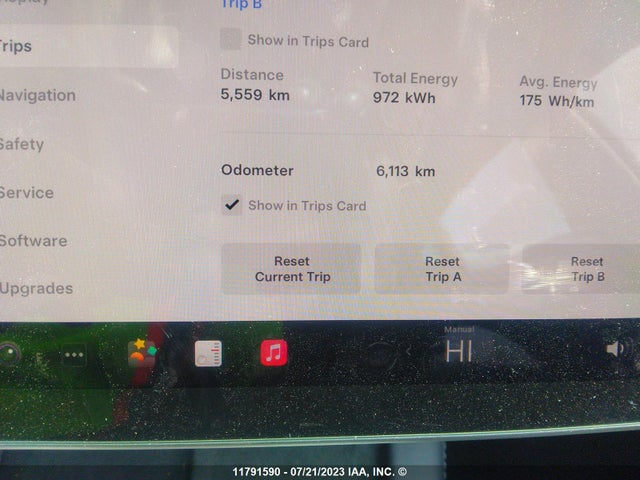
Task: Open the Toybox app icon
Action: [x=142, y=353]
